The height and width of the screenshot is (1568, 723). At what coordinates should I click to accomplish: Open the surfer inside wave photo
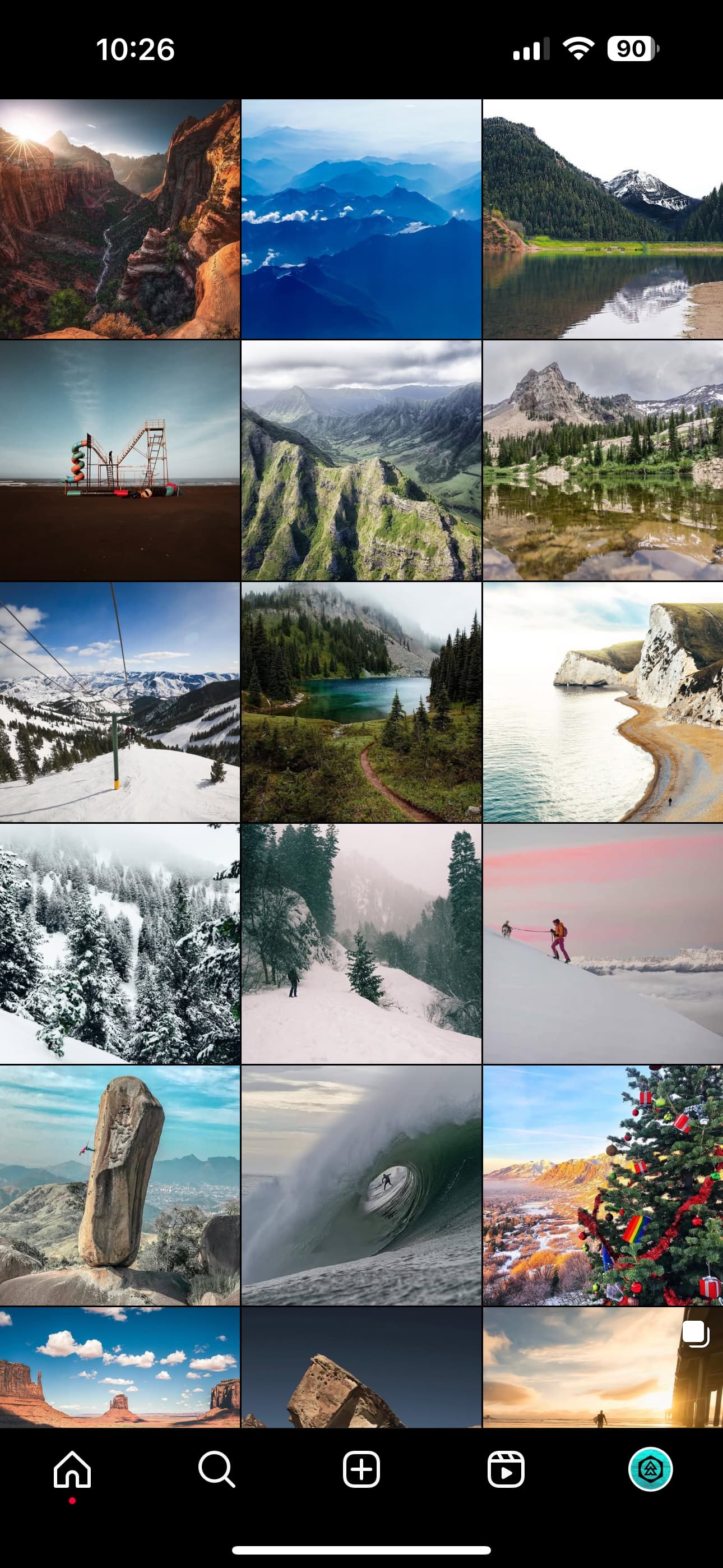(x=361, y=1186)
